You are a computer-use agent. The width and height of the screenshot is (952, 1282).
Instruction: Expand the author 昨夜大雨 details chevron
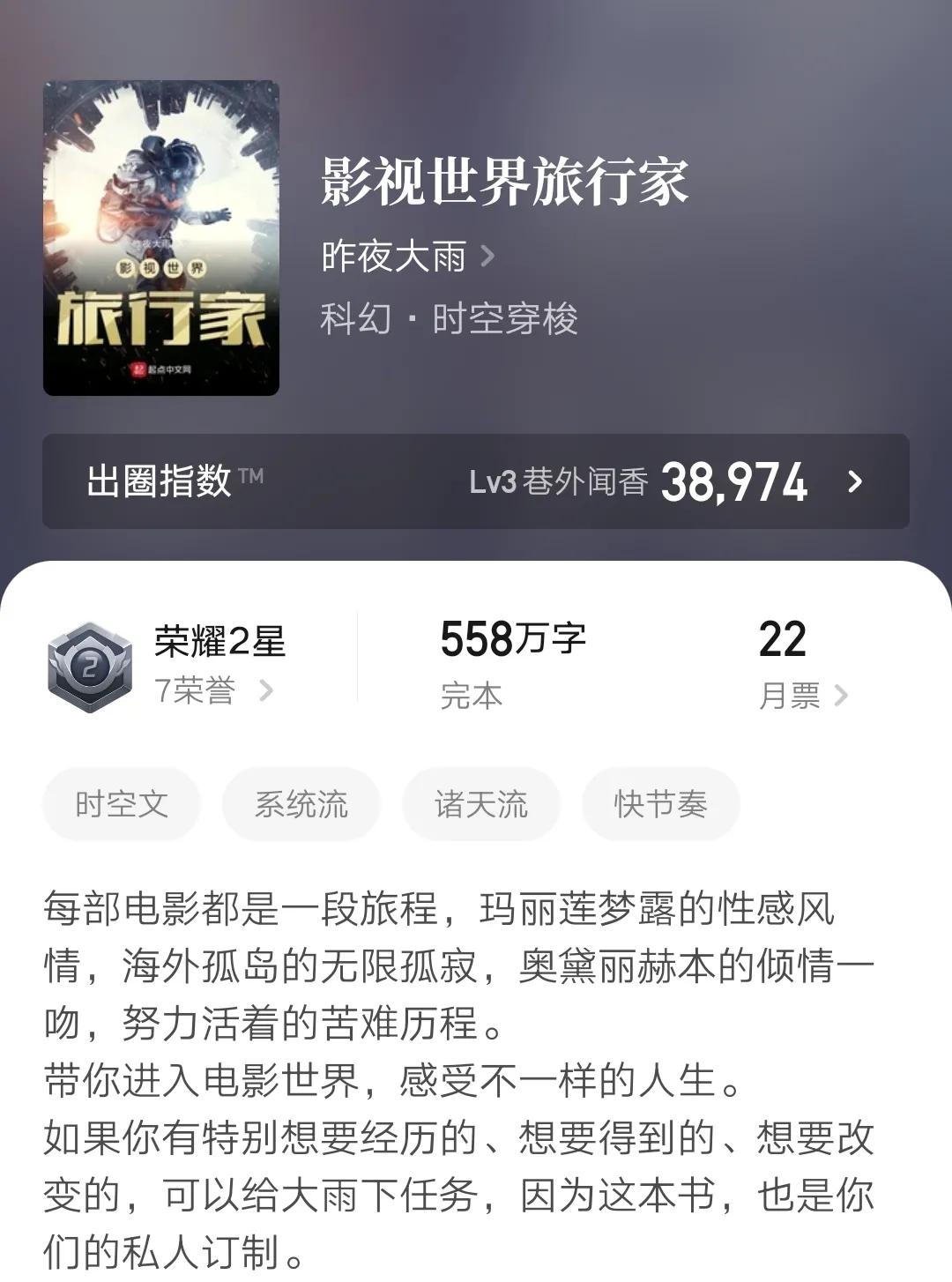coord(486,256)
